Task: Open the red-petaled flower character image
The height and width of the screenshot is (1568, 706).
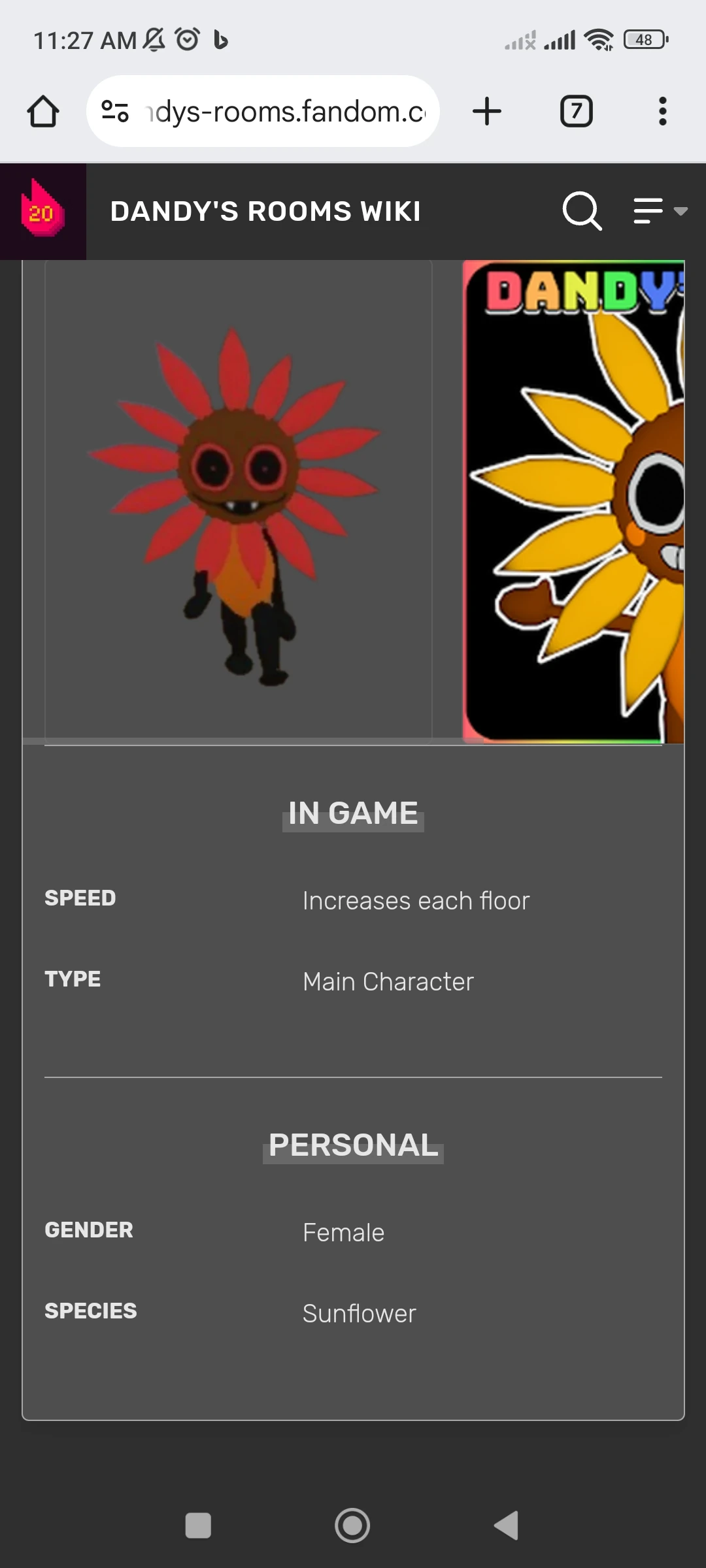Action: point(238,500)
